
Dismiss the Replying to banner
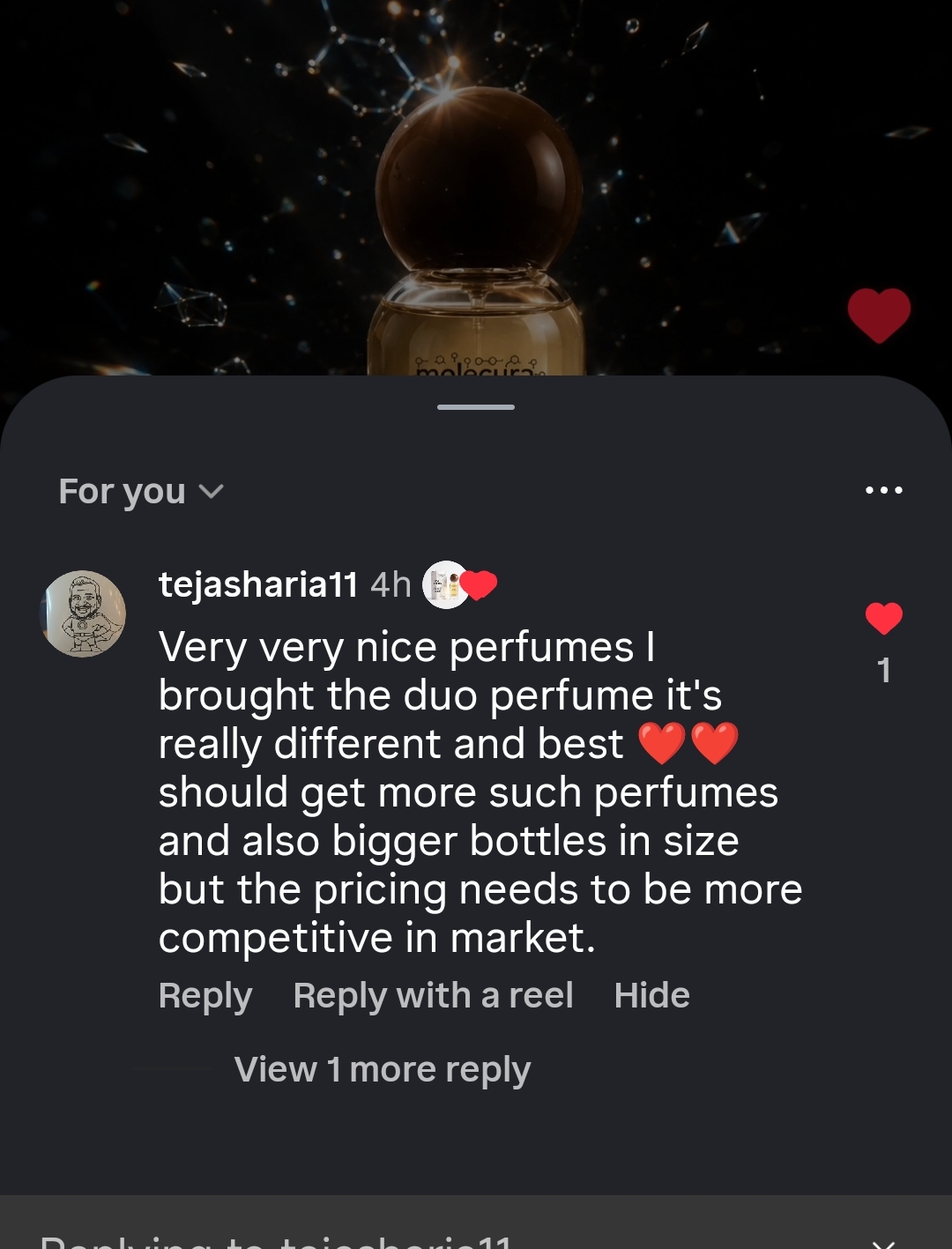click(884, 1243)
